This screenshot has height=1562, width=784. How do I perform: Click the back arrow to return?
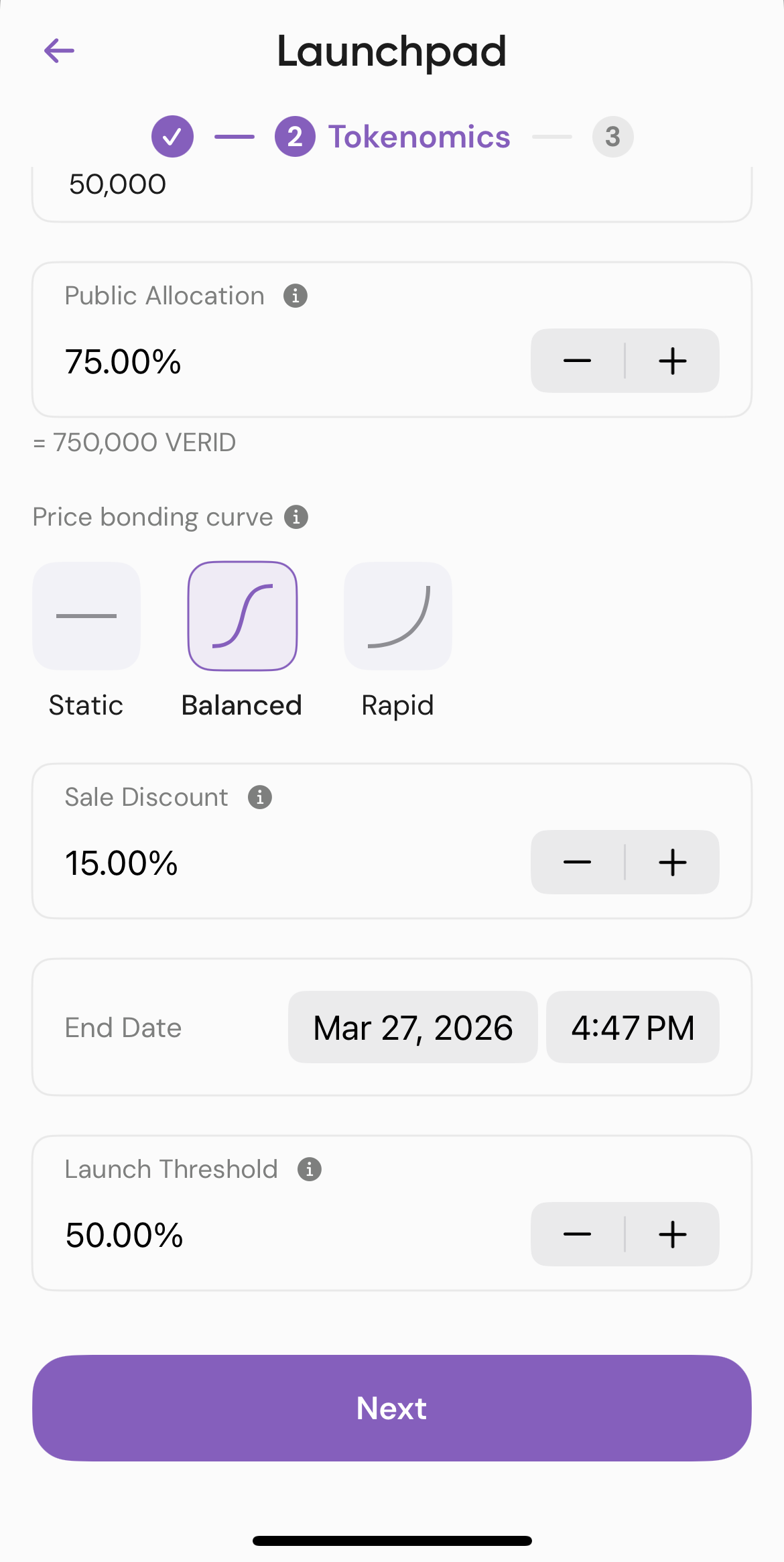(x=60, y=50)
